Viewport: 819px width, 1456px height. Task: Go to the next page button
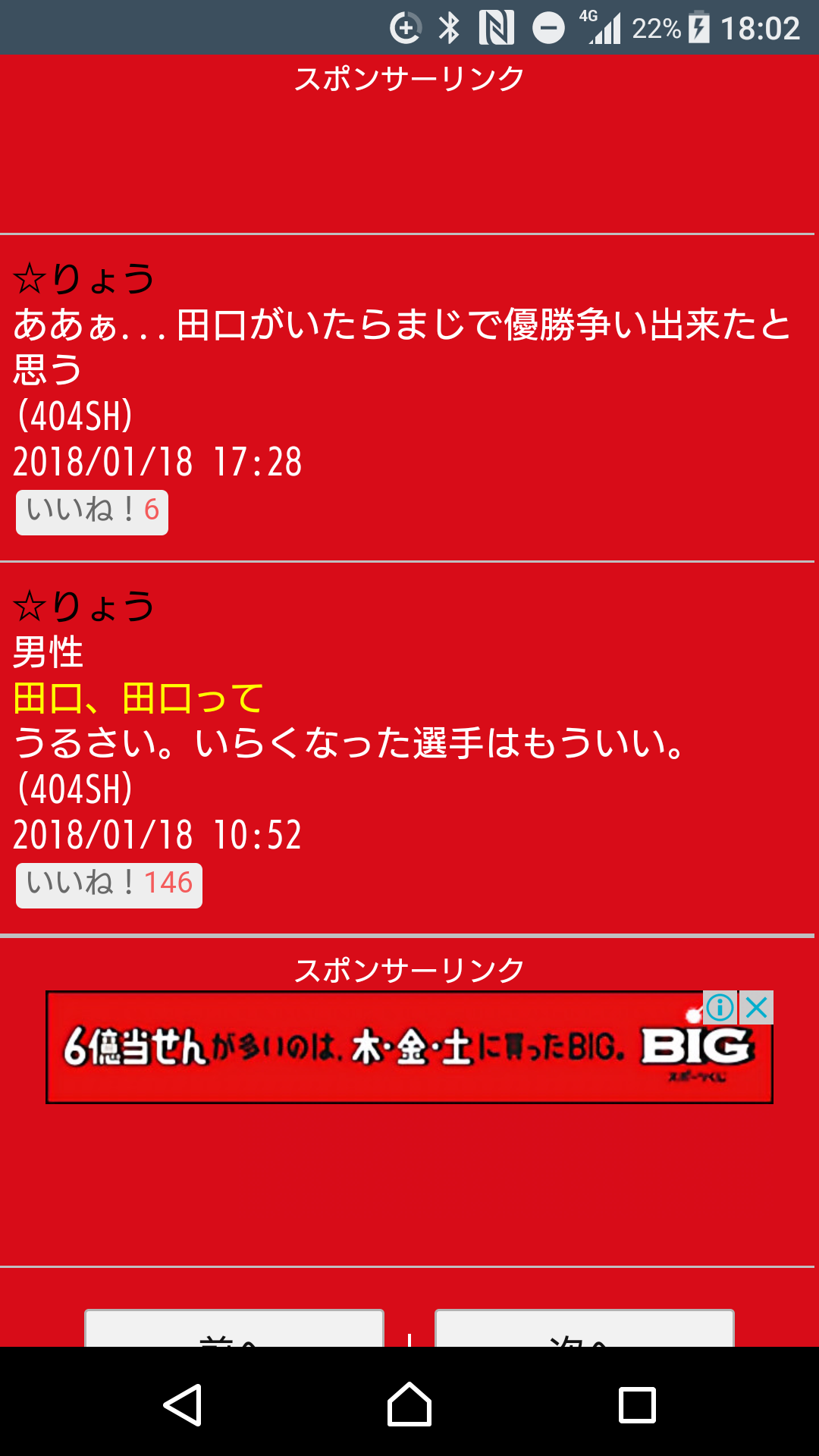pyautogui.click(x=585, y=1328)
